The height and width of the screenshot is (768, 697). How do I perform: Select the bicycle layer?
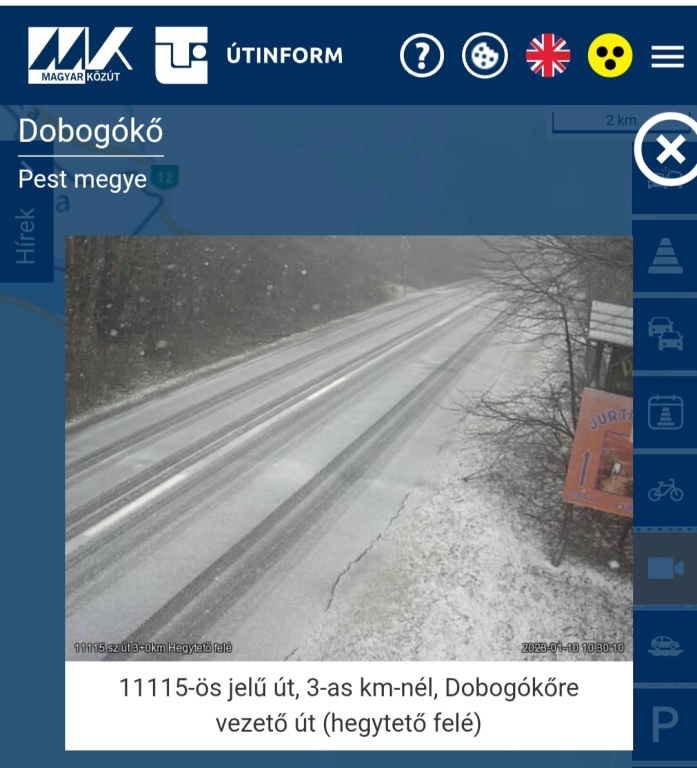[x=665, y=490]
